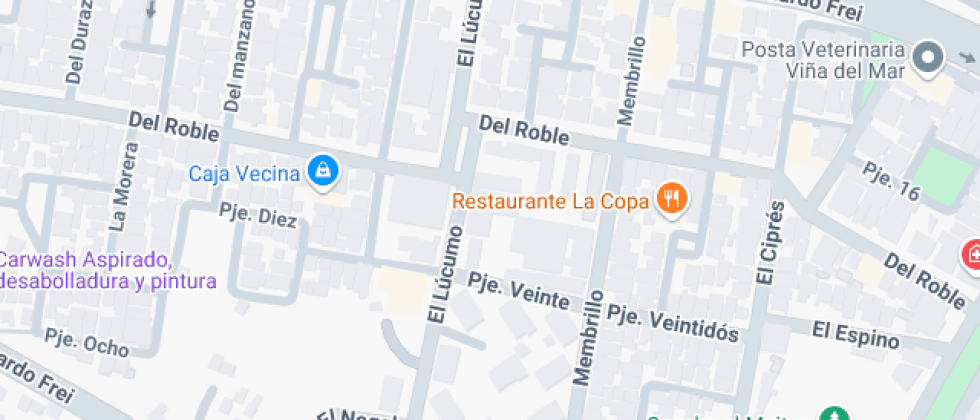Select the red medical marker
Image resolution: width=980 pixels, height=420 pixels.
pyautogui.click(x=972, y=255)
